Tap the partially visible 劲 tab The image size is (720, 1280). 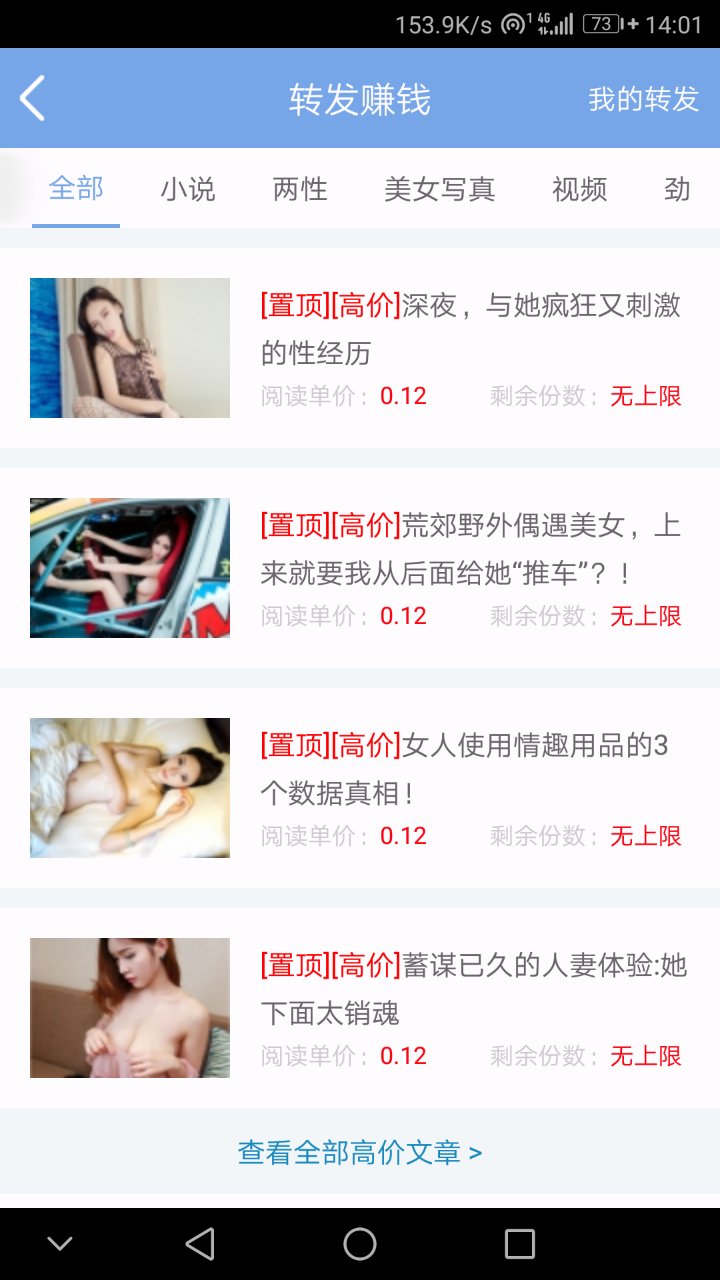coord(679,190)
